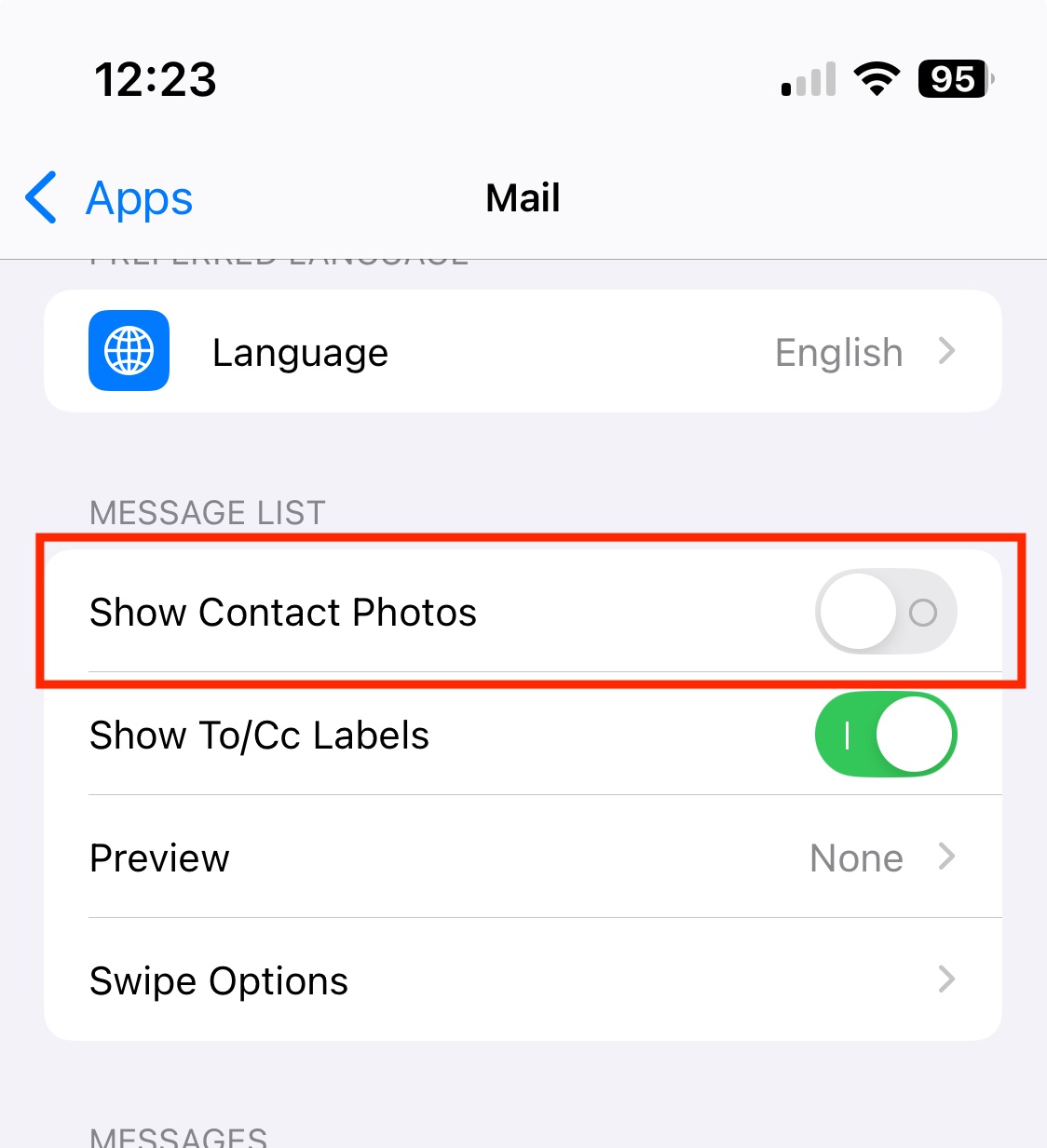The image size is (1047, 1148).
Task: Open the Language setting
Action: tap(522, 352)
